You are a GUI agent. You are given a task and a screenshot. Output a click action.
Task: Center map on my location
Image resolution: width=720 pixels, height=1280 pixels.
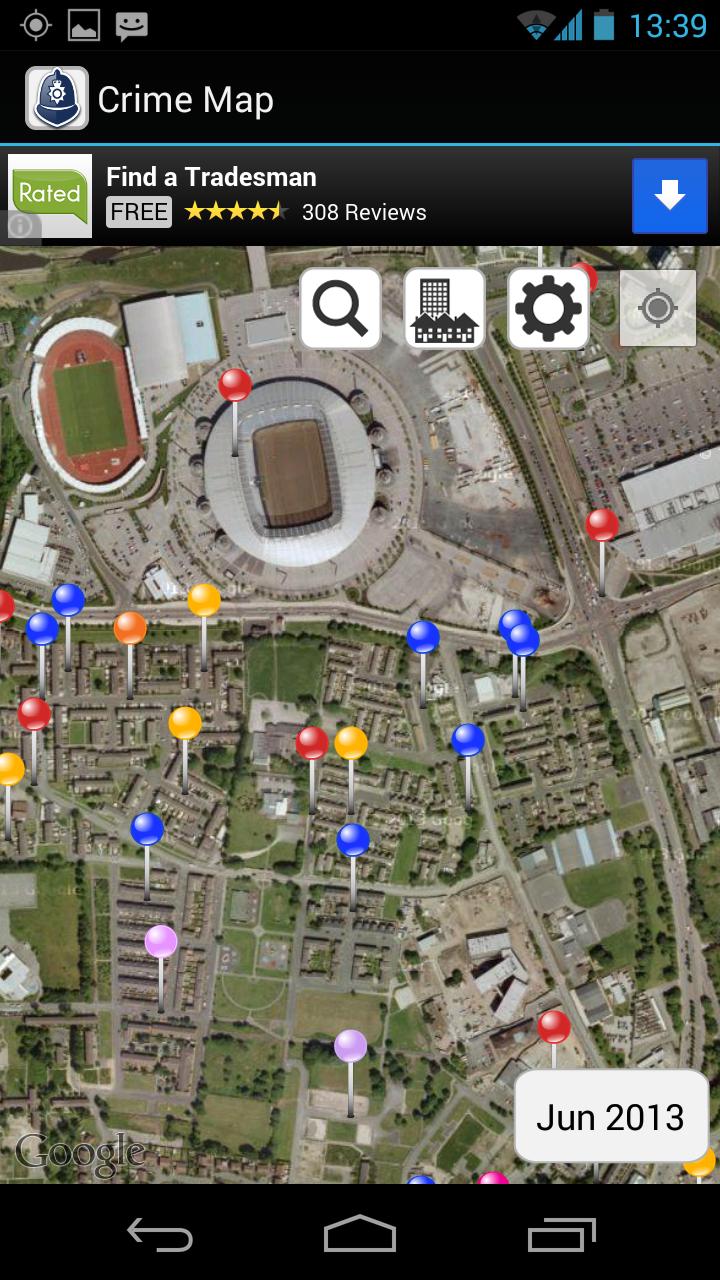pyautogui.click(x=657, y=308)
